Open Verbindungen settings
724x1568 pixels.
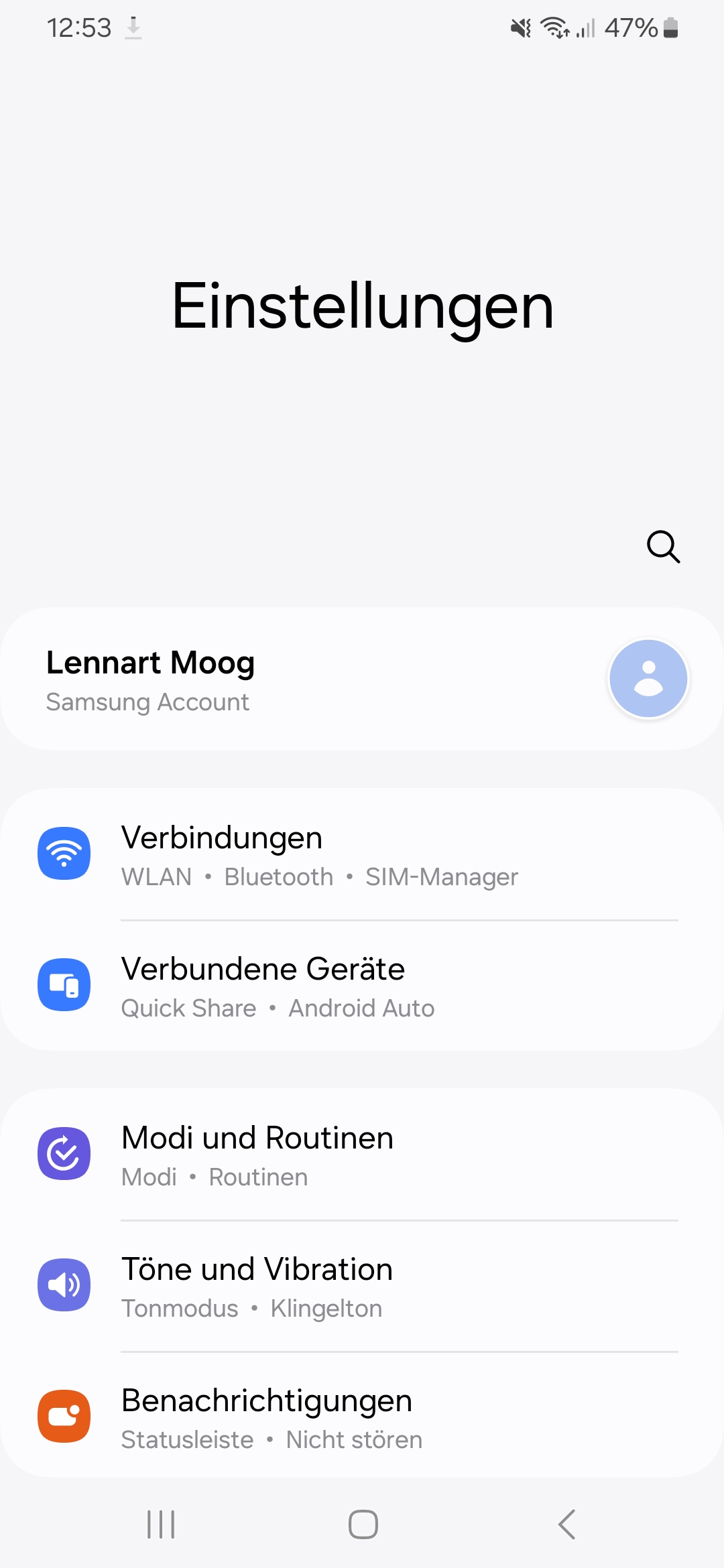pos(362,854)
